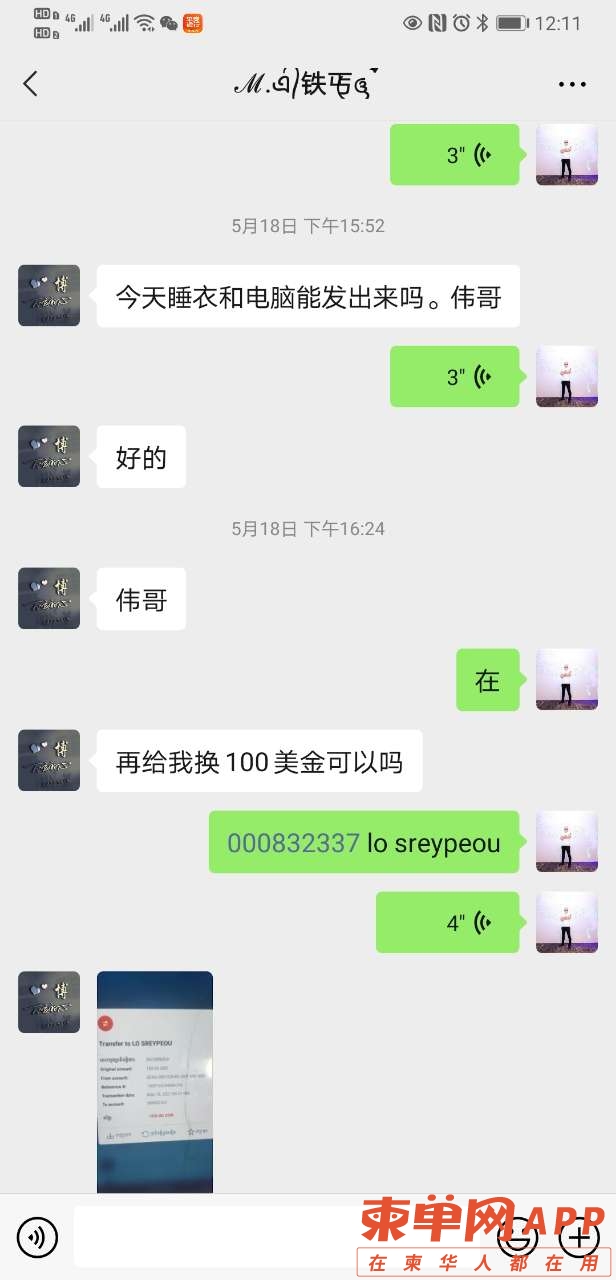Open the contact's avatar beside 伟哥 message
616x1280 pixels.
[x=49, y=599]
